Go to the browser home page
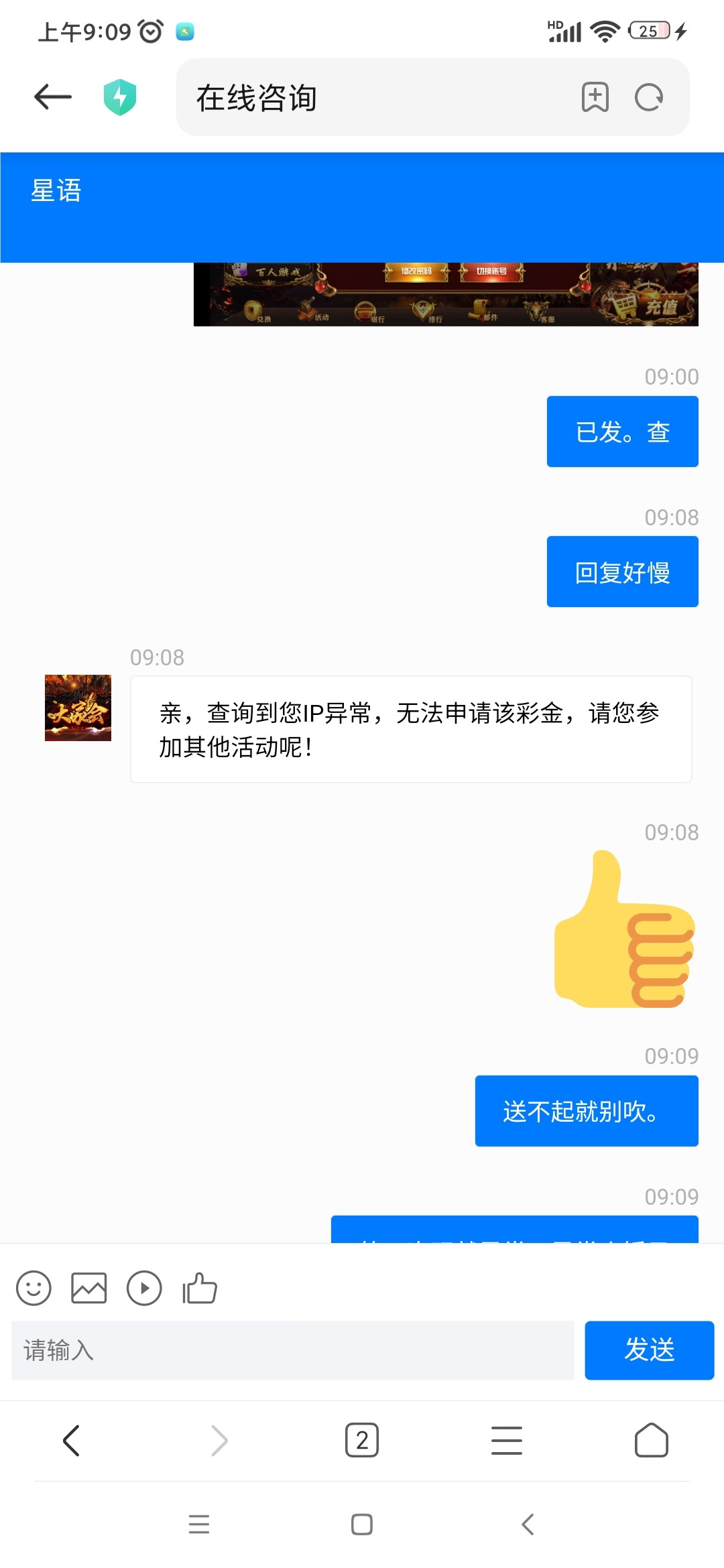The image size is (724, 1568). tap(652, 1440)
